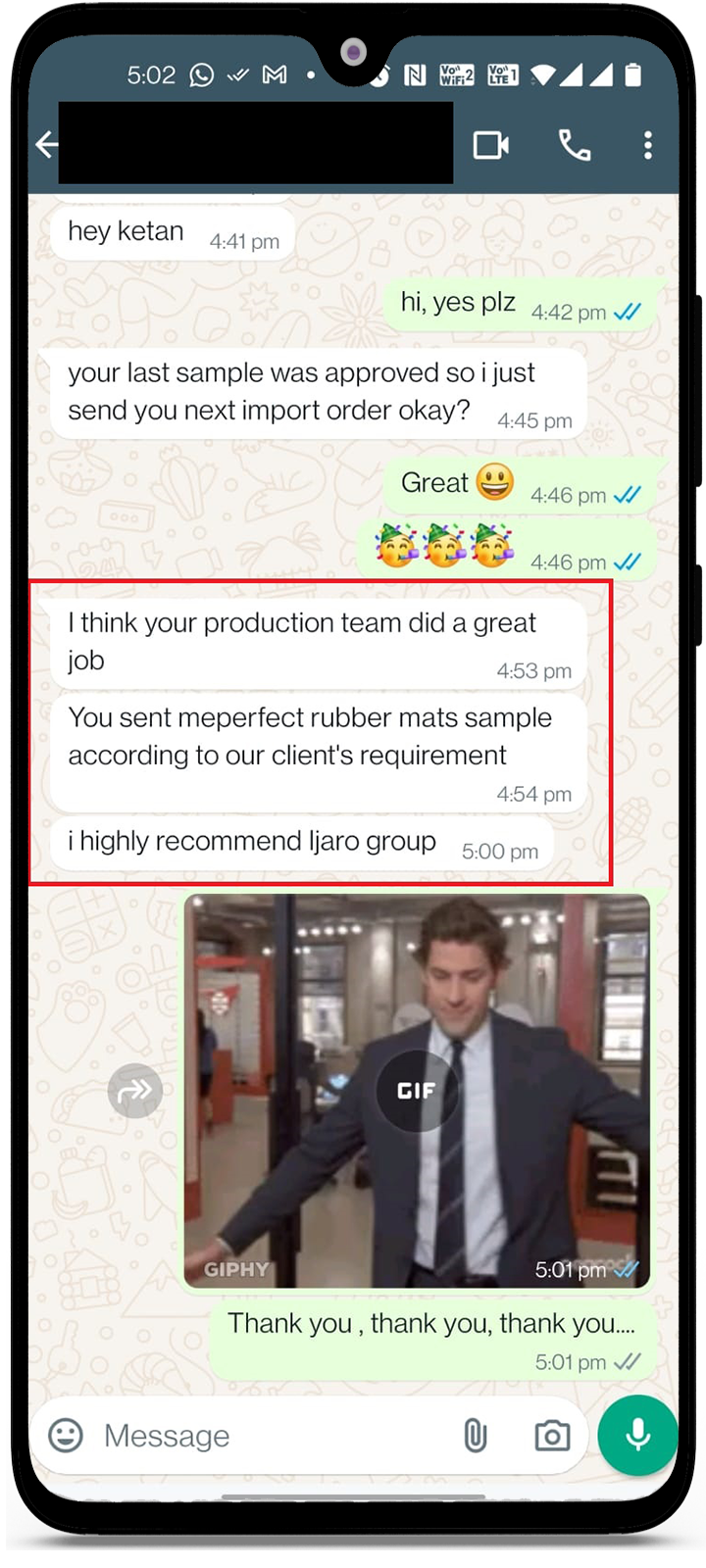Forward the GIF message
Viewport: 706px width, 1568px height.
[x=134, y=1090]
